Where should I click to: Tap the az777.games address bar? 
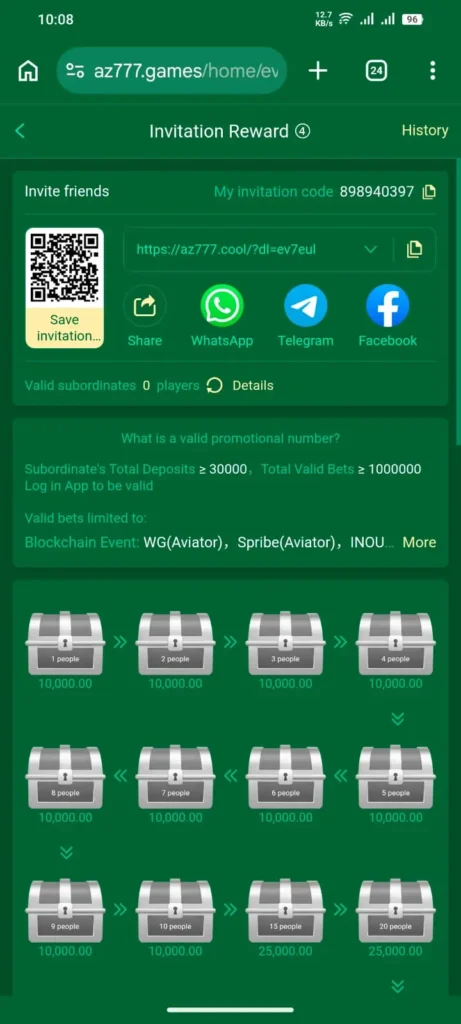172,71
